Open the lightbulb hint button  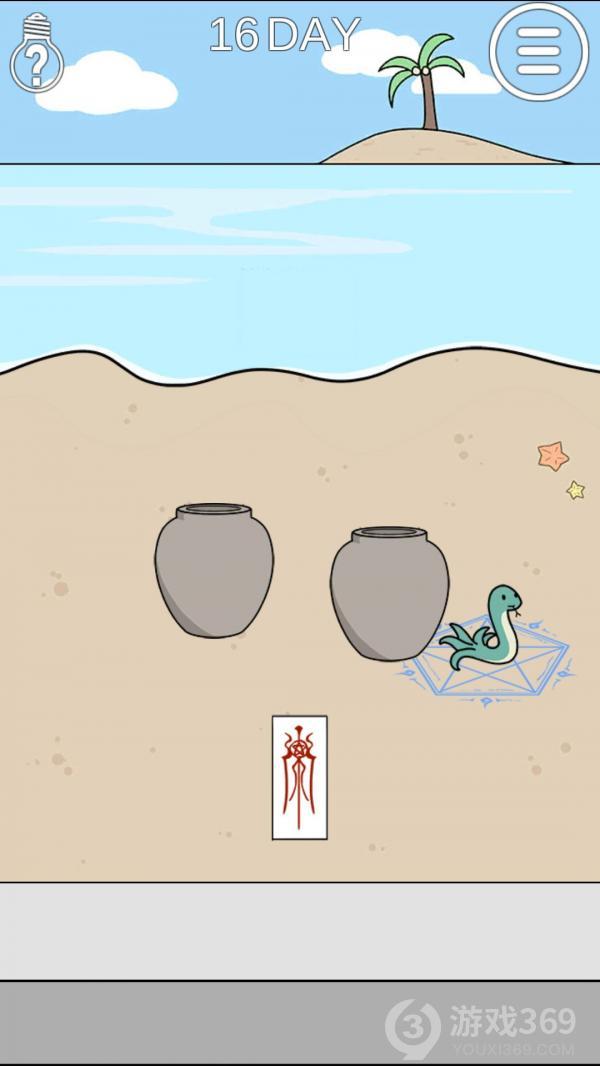(x=36, y=54)
